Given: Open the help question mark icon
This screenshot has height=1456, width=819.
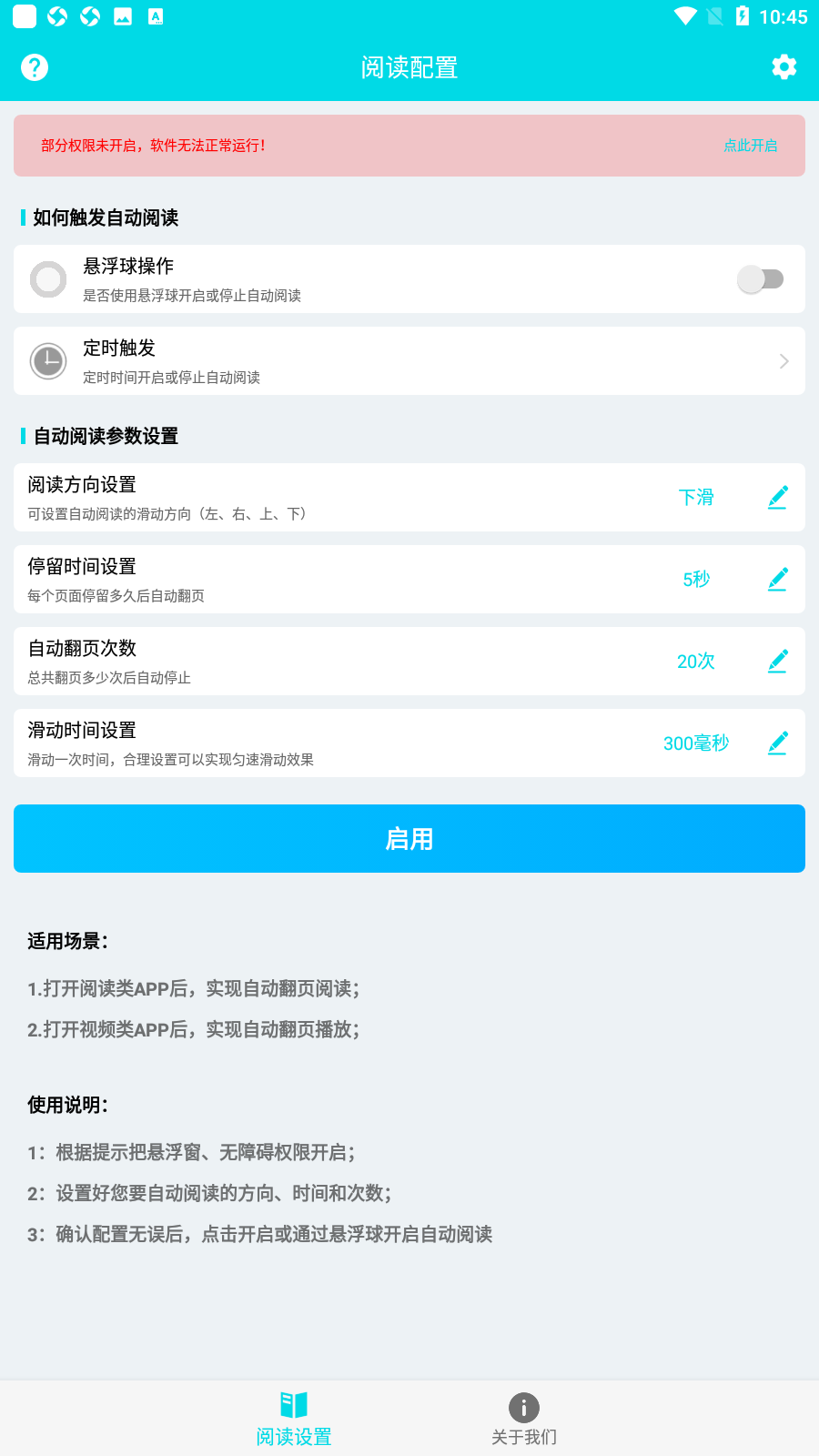Looking at the screenshot, I should [x=35, y=67].
